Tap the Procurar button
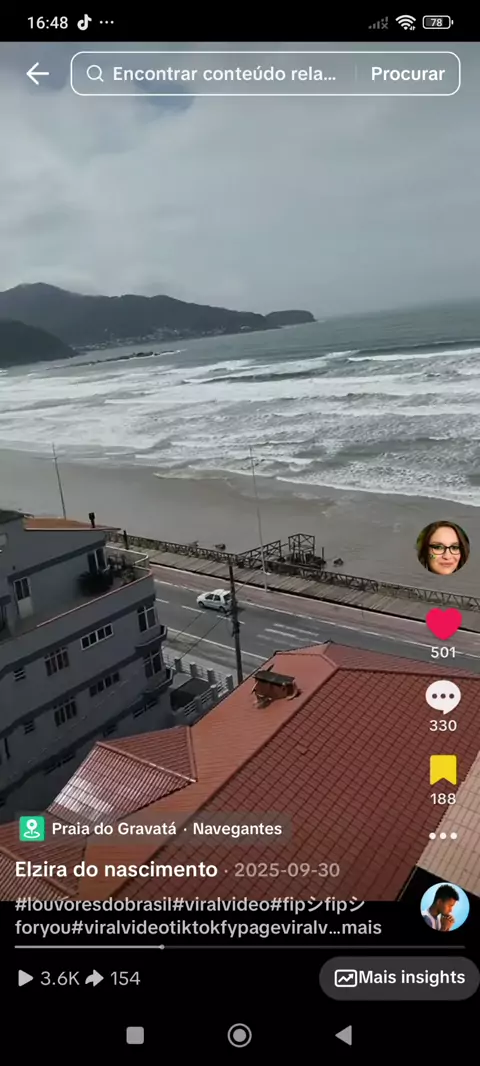 (407, 74)
